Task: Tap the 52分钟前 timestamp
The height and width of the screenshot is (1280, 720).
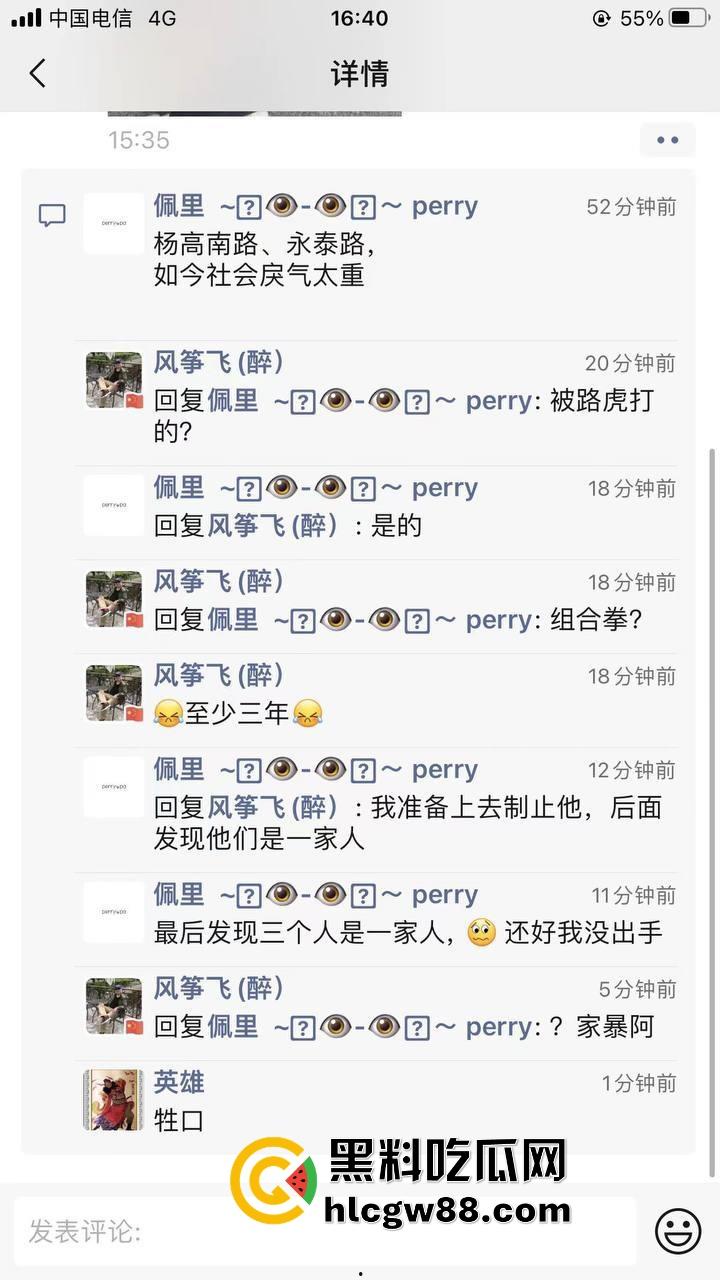Action: pyautogui.click(x=630, y=206)
